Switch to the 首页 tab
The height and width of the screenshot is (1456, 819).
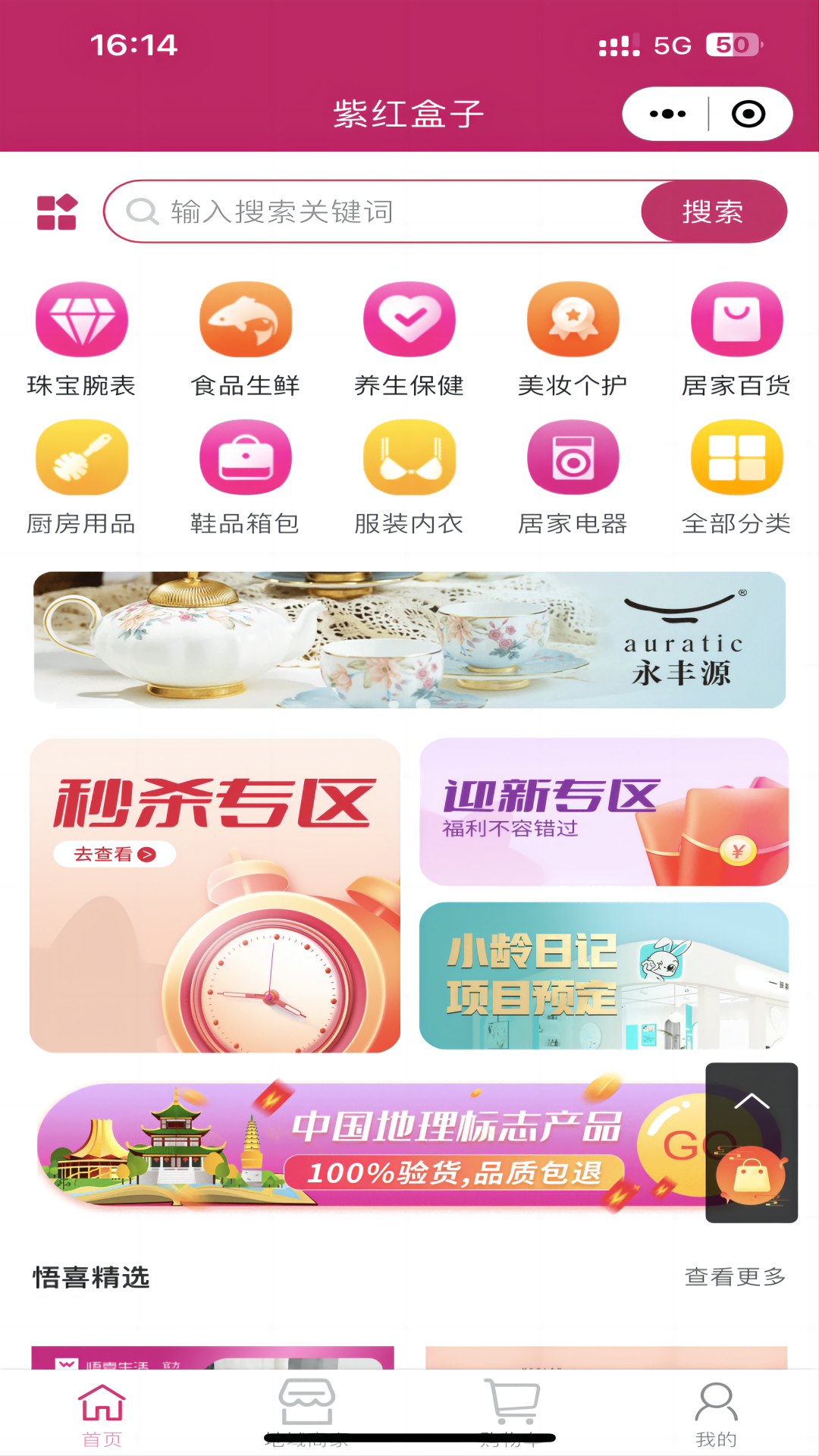tap(102, 1414)
